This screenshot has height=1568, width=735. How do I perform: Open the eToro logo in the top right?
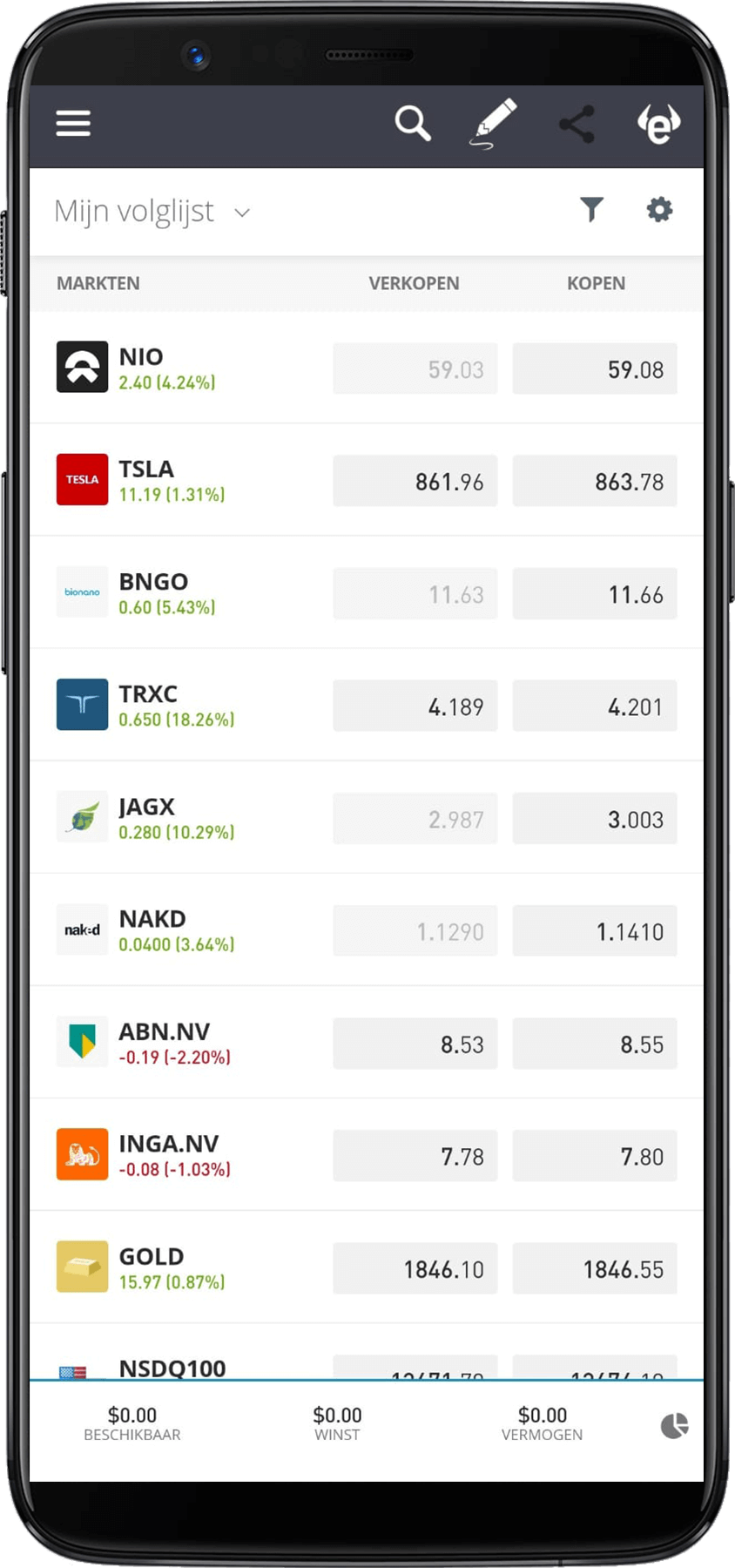pos(659,125)
